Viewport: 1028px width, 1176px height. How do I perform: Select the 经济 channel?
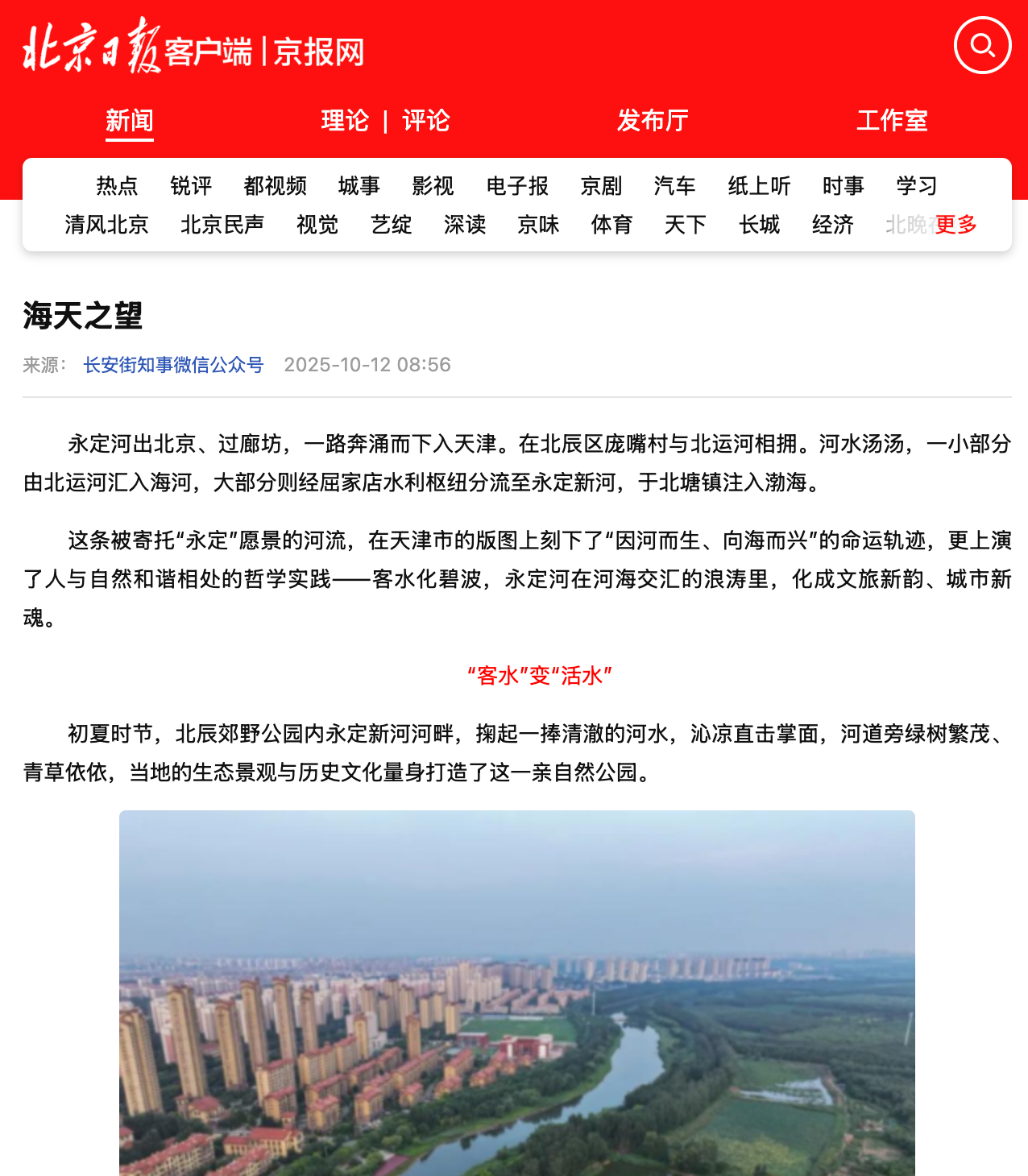pyautogui.click(x=832, y=225)
